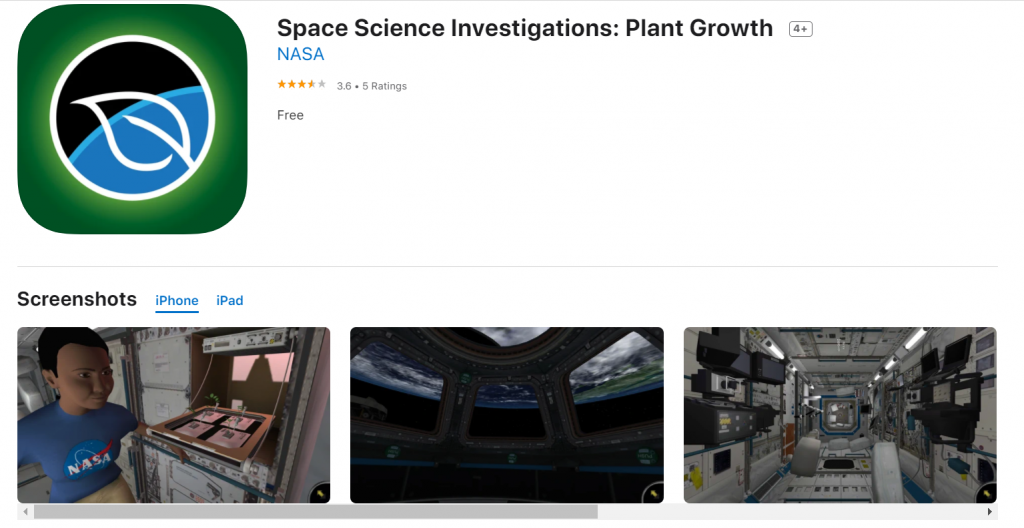Click the right arrow of the scrollbar
Viewport: 1024px width, 528px height.
coord(991,512)
